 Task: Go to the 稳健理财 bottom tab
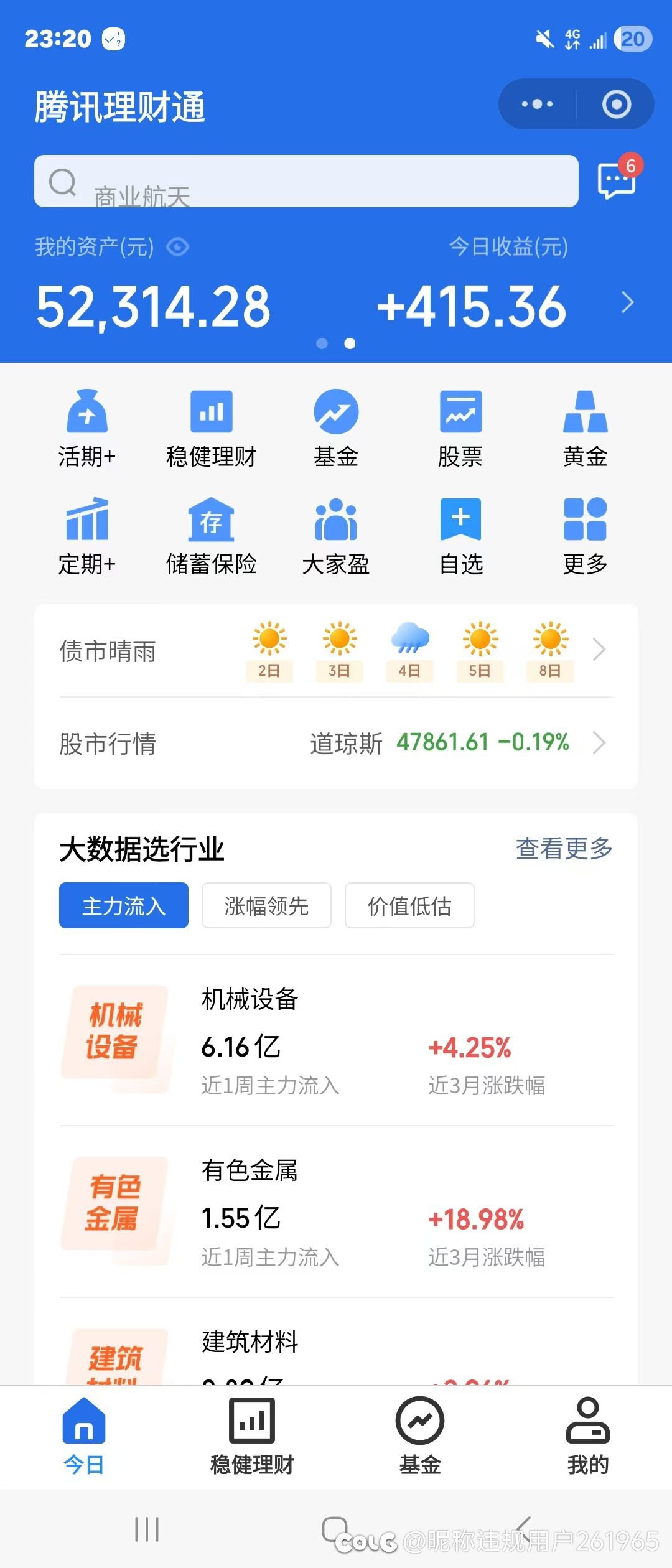(x=252, y=1435)
